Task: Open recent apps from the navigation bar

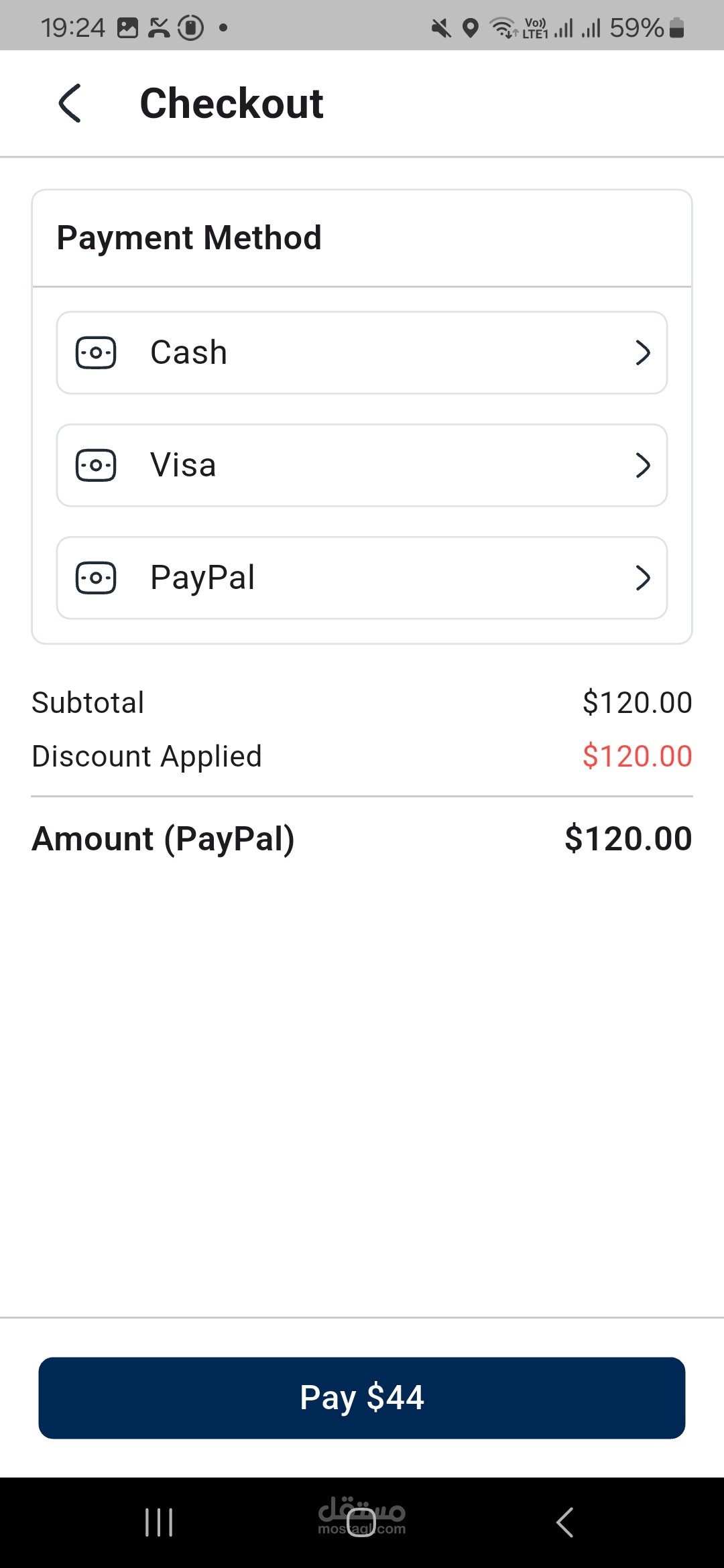Action: click(x=159, y=1522)
